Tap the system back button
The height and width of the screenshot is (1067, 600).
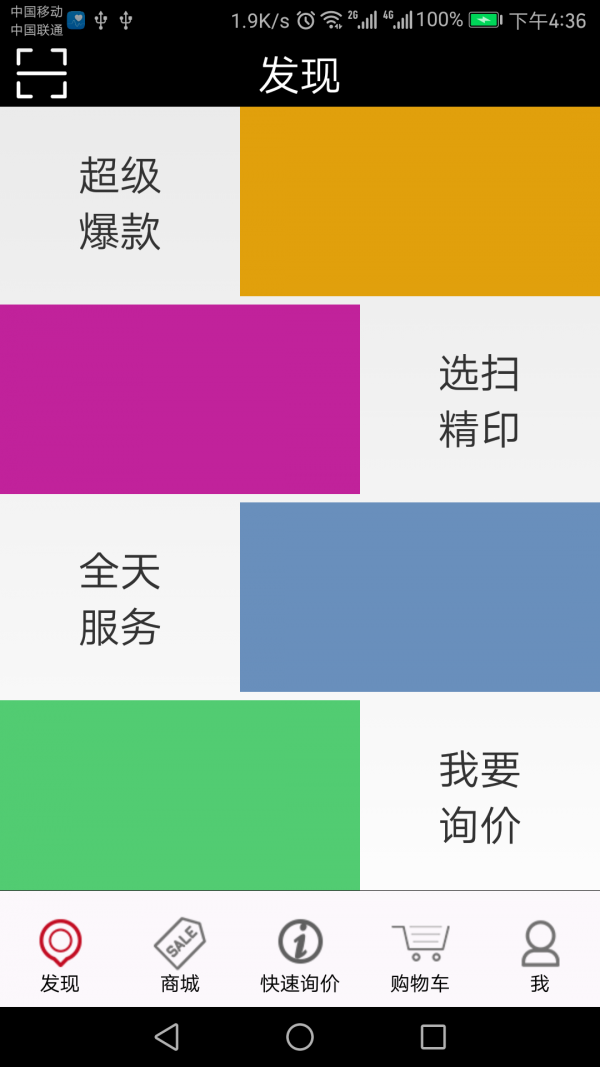click(x=167, y=1037)
